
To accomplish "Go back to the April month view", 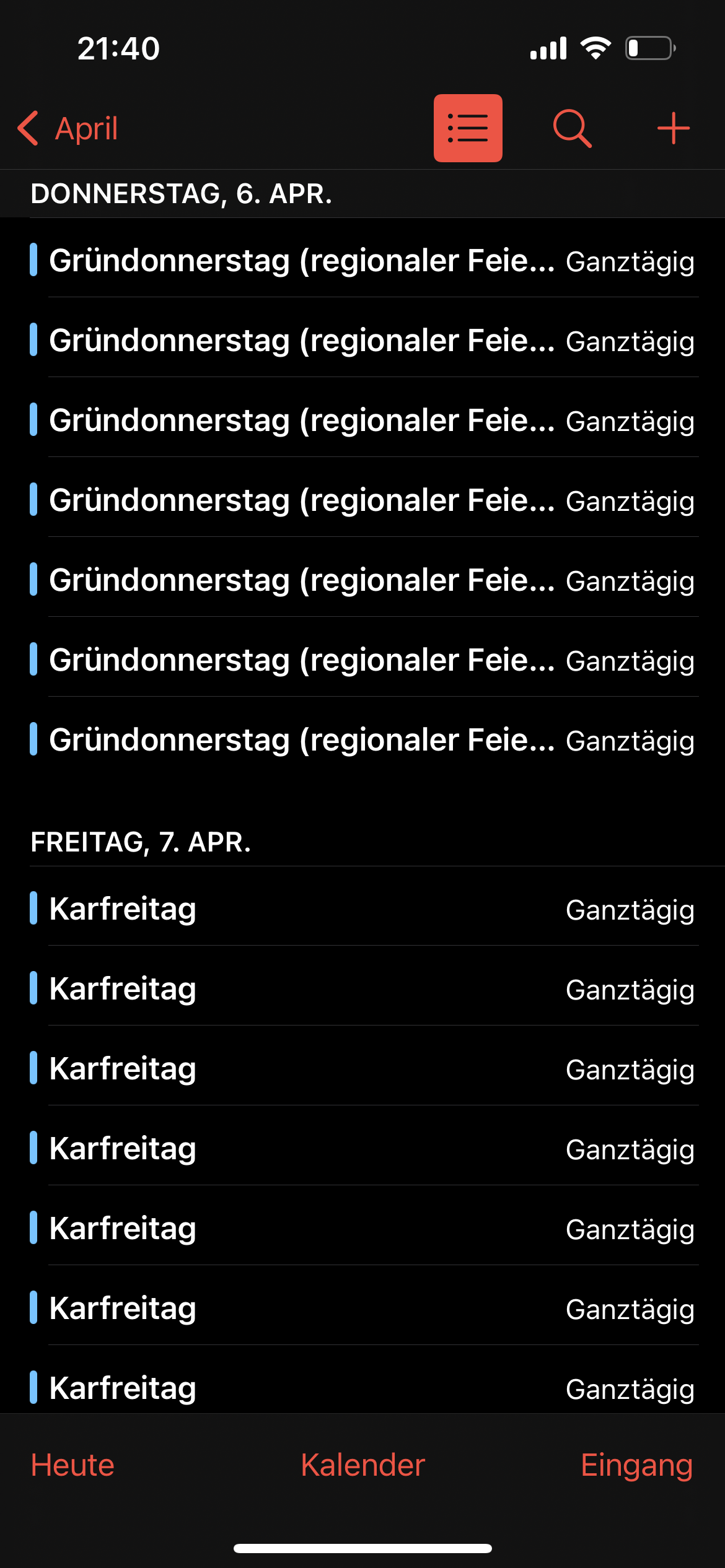I will 68,129.
